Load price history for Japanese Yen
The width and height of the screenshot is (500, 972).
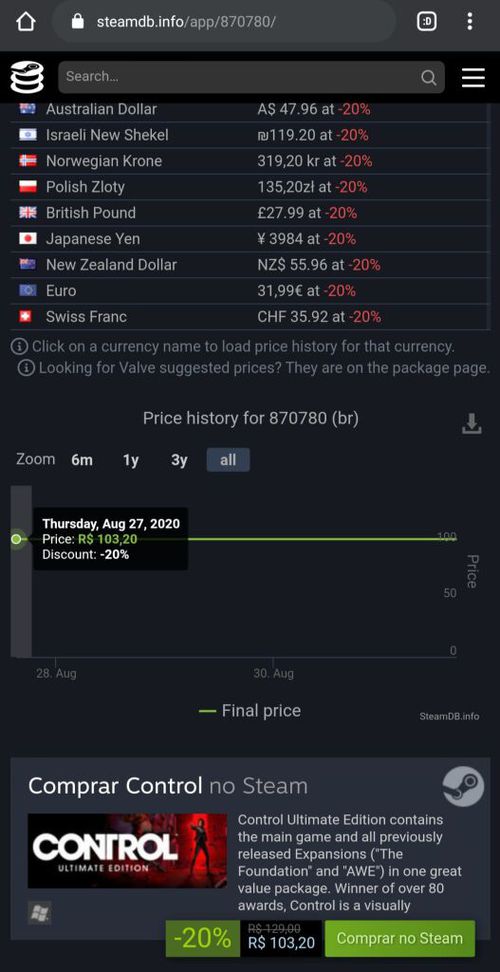[x=92, y=239]
